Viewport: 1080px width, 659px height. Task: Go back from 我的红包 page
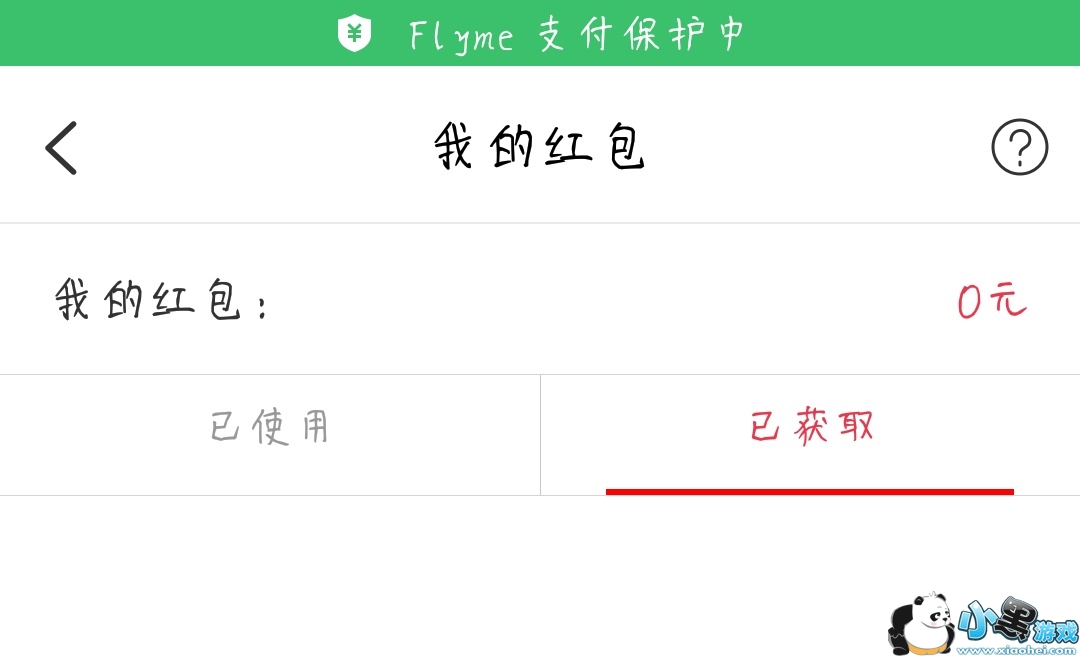click(61, 148)
